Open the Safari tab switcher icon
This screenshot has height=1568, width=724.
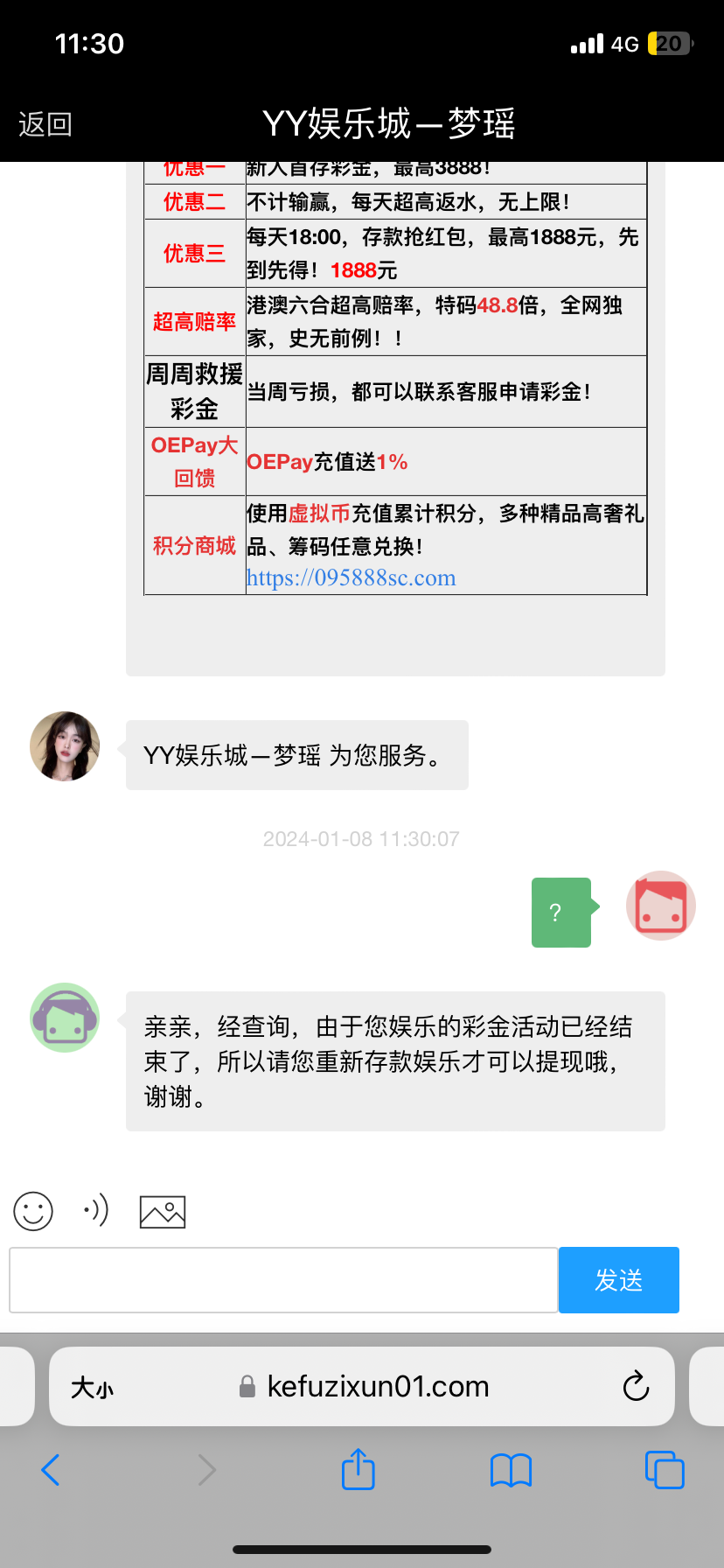click(665, 1470)
